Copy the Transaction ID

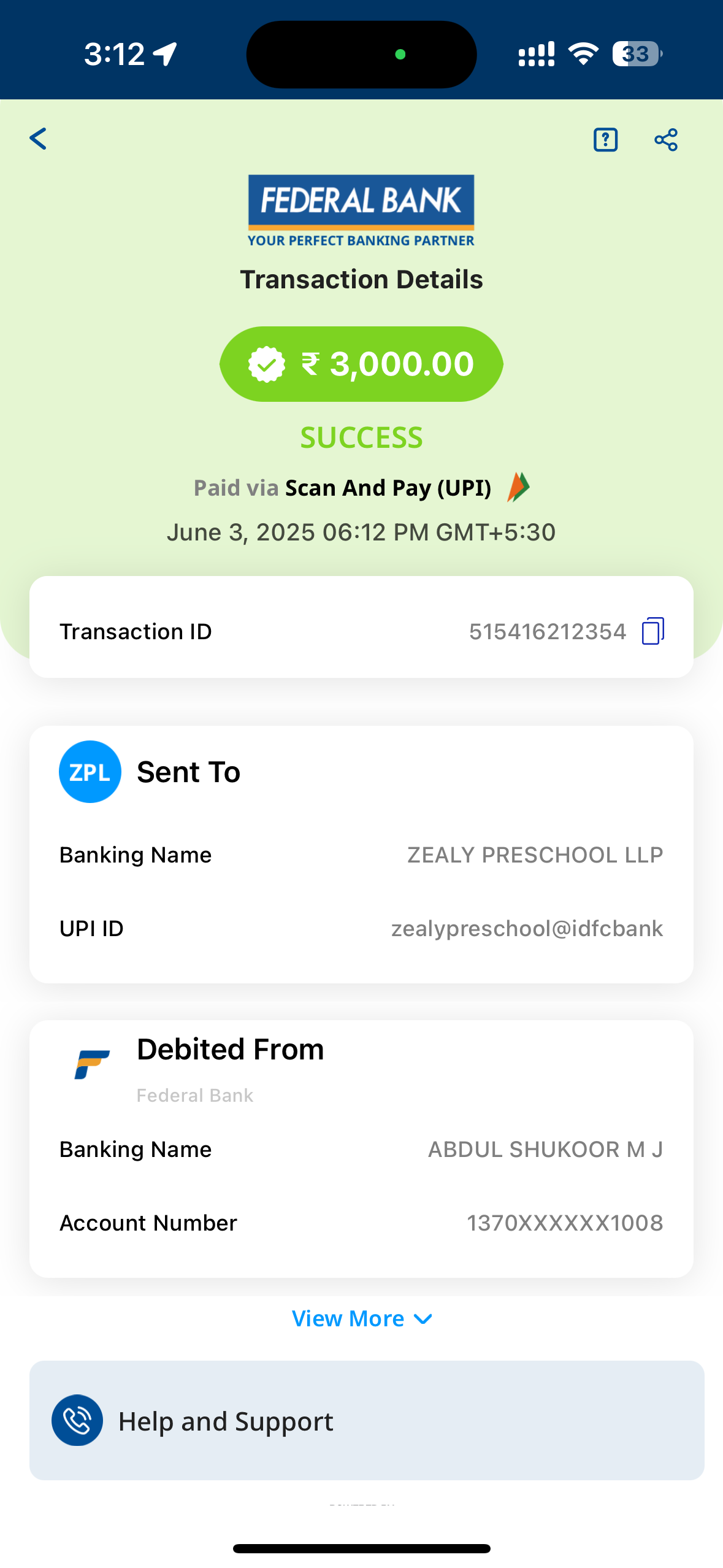pyautogui.click(x=653, y=631)
